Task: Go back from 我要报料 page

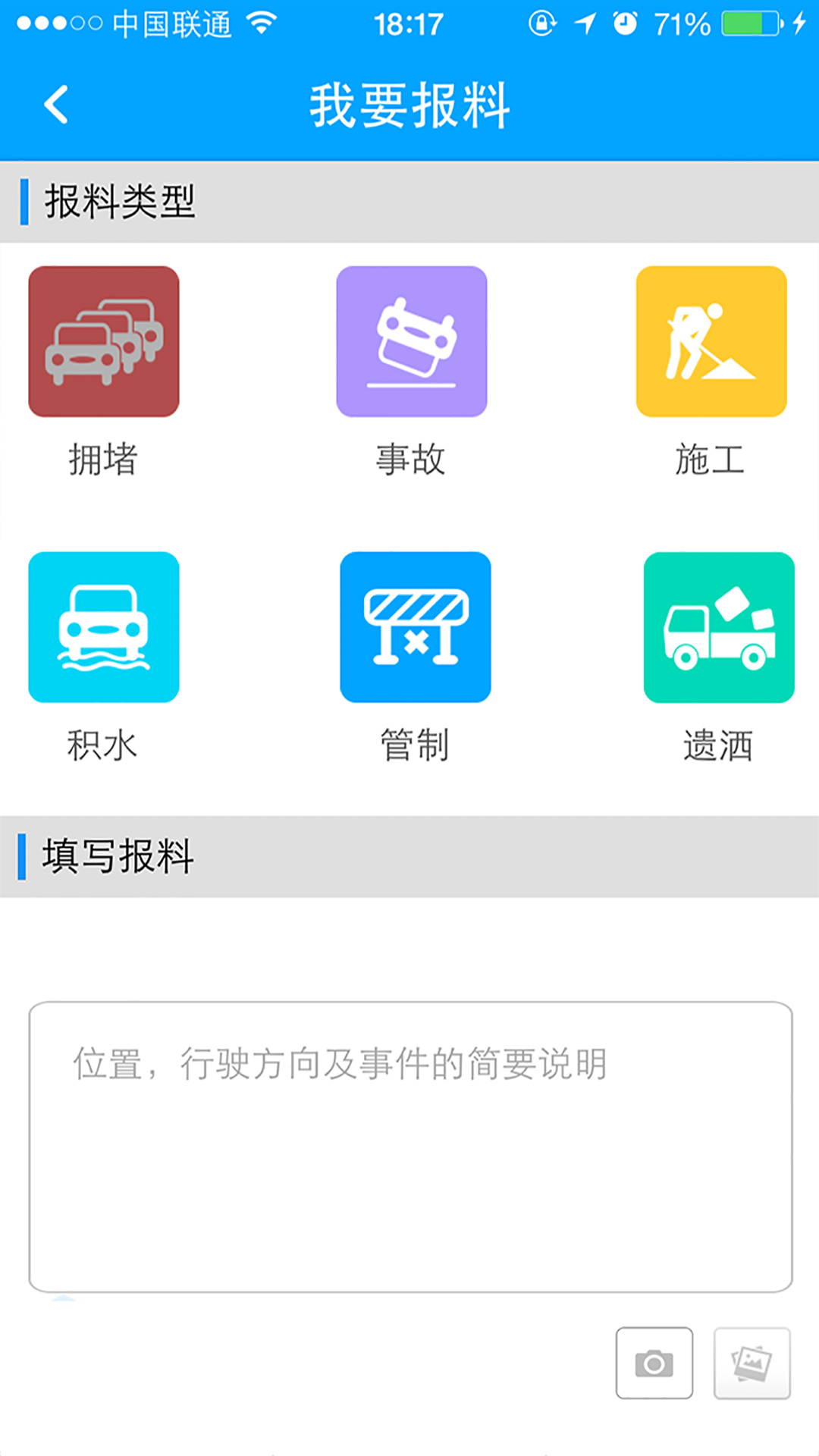Action: pyautogui.click(x=56, y=105)
